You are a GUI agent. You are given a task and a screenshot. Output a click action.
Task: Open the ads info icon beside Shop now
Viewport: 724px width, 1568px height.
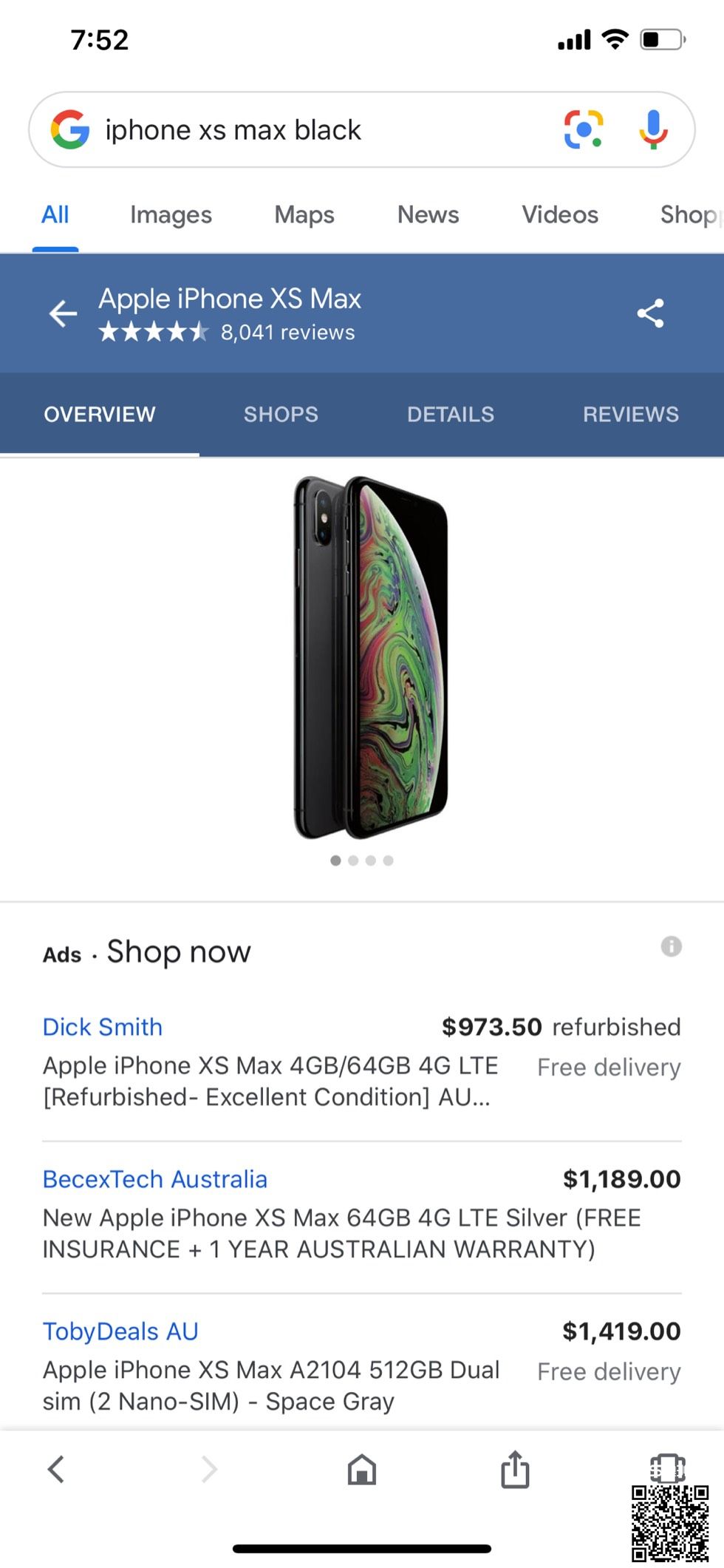[671, 946]
